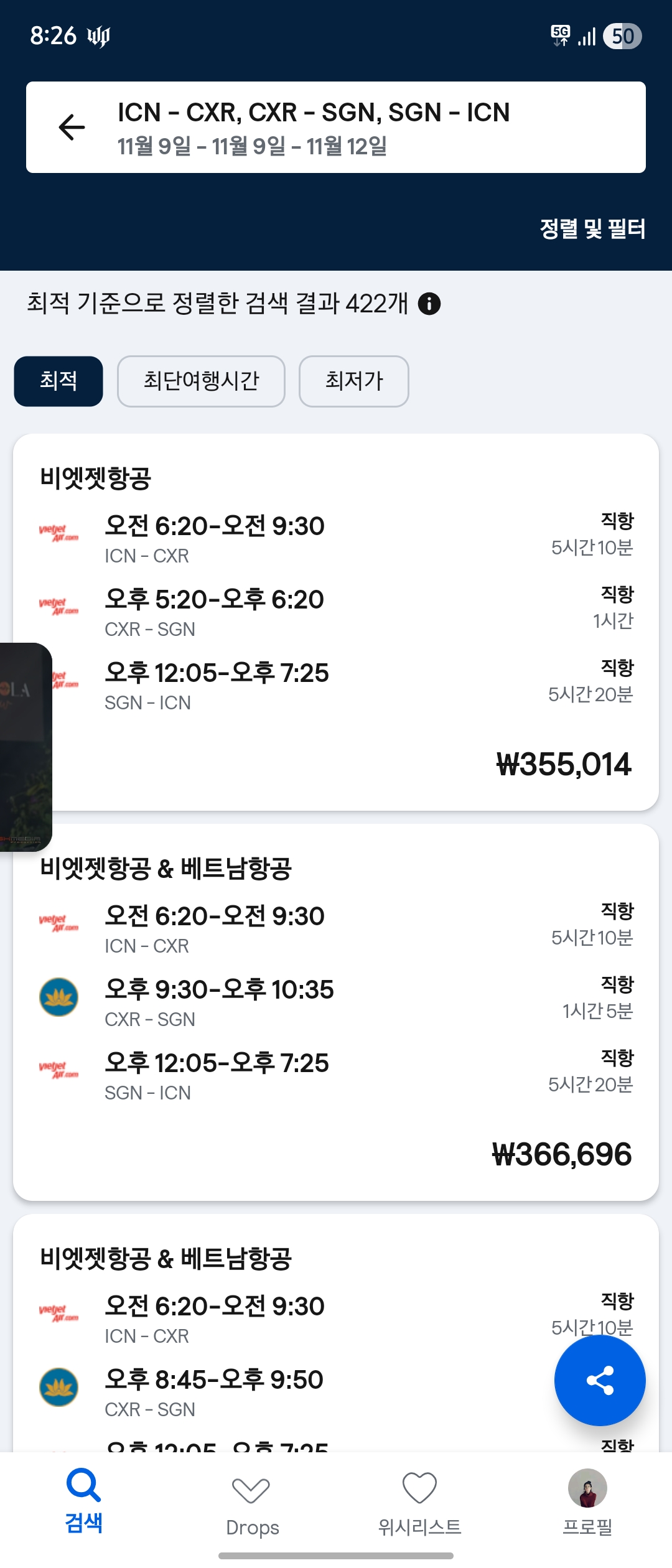
Task: Tap the info icon beside 422개 results
Action: coord(429,304)
